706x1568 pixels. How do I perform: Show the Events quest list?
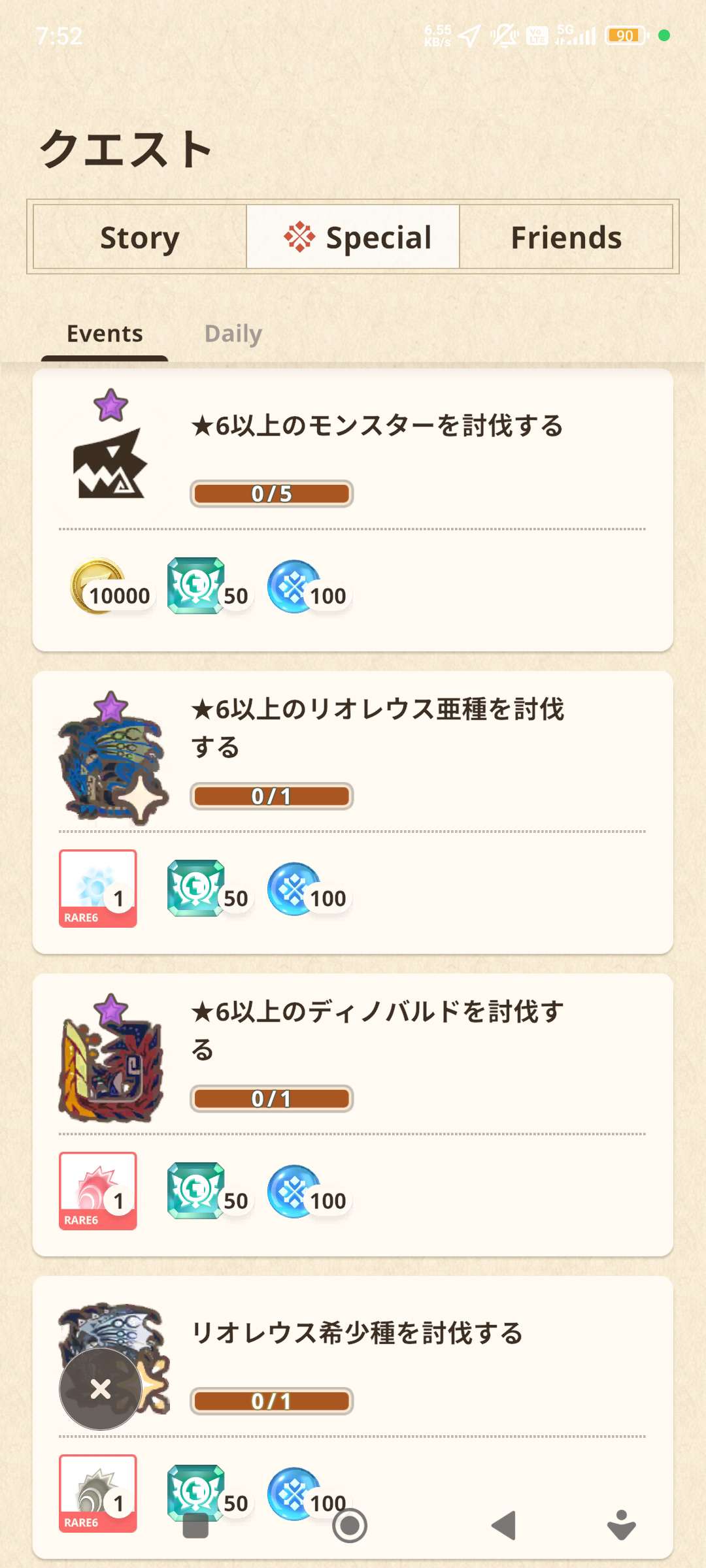(105, 334)
